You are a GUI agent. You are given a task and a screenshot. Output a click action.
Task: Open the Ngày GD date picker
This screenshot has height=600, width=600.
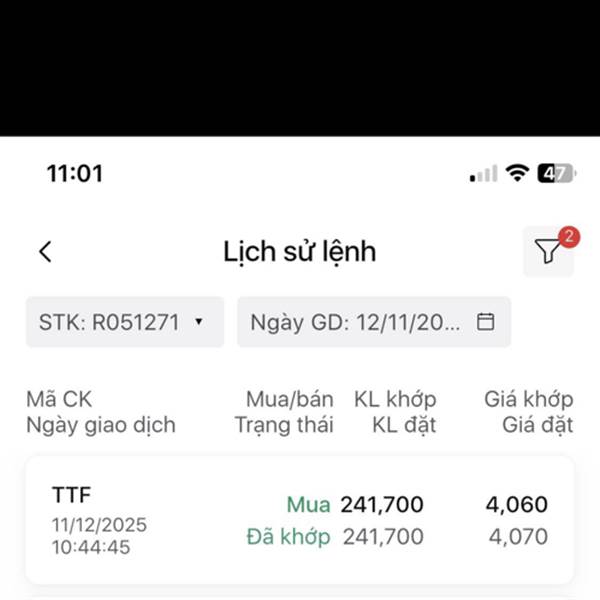374,322
